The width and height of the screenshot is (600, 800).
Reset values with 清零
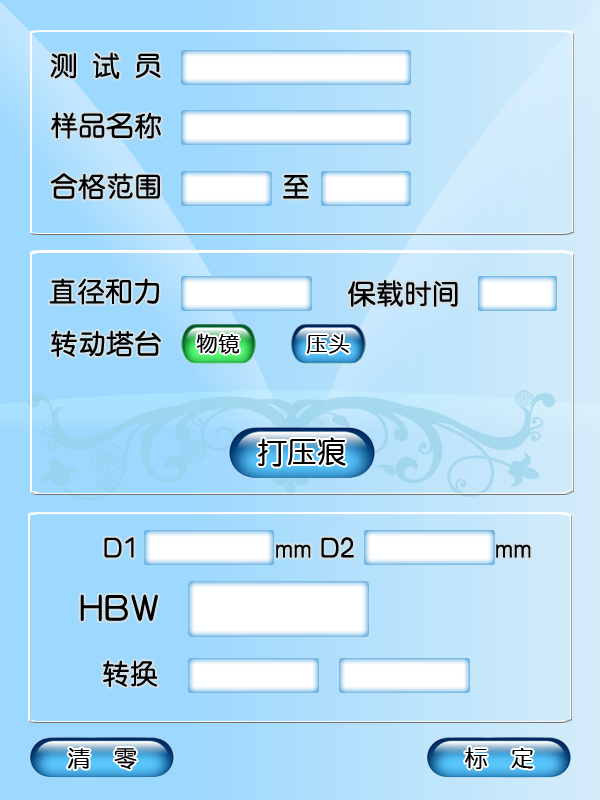tap(101, 757)
